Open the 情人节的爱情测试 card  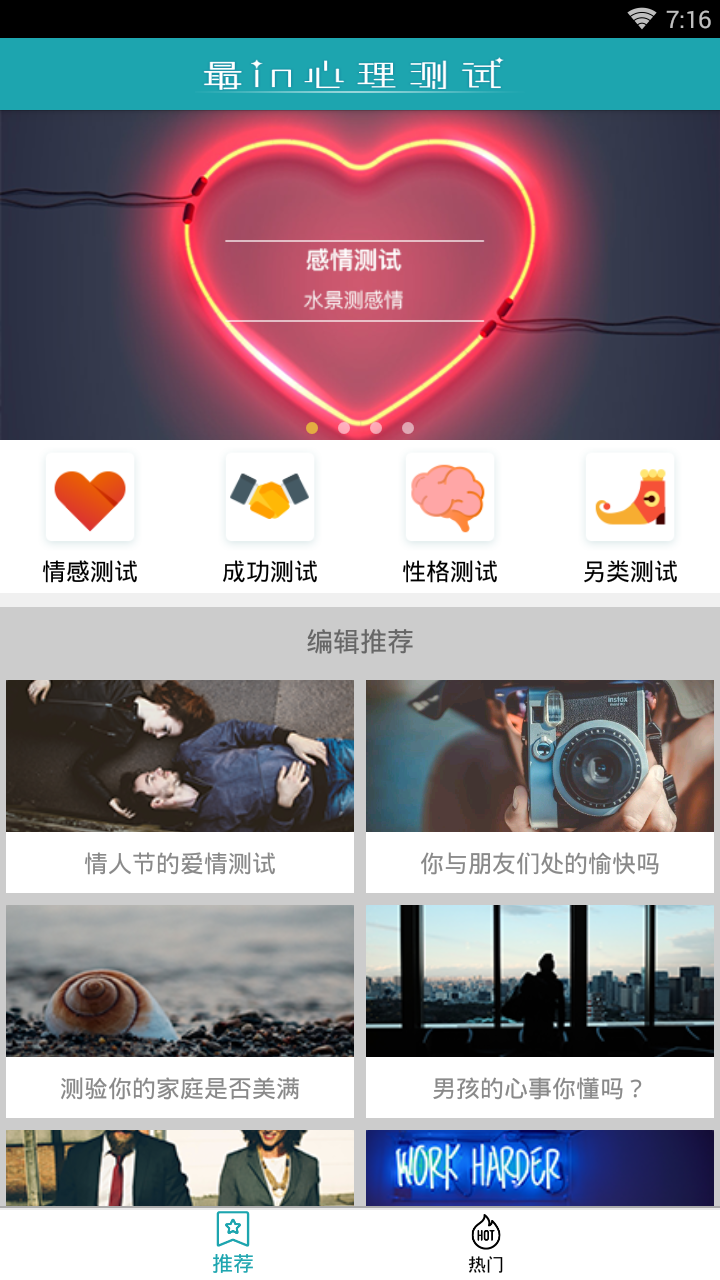point(180,786)
